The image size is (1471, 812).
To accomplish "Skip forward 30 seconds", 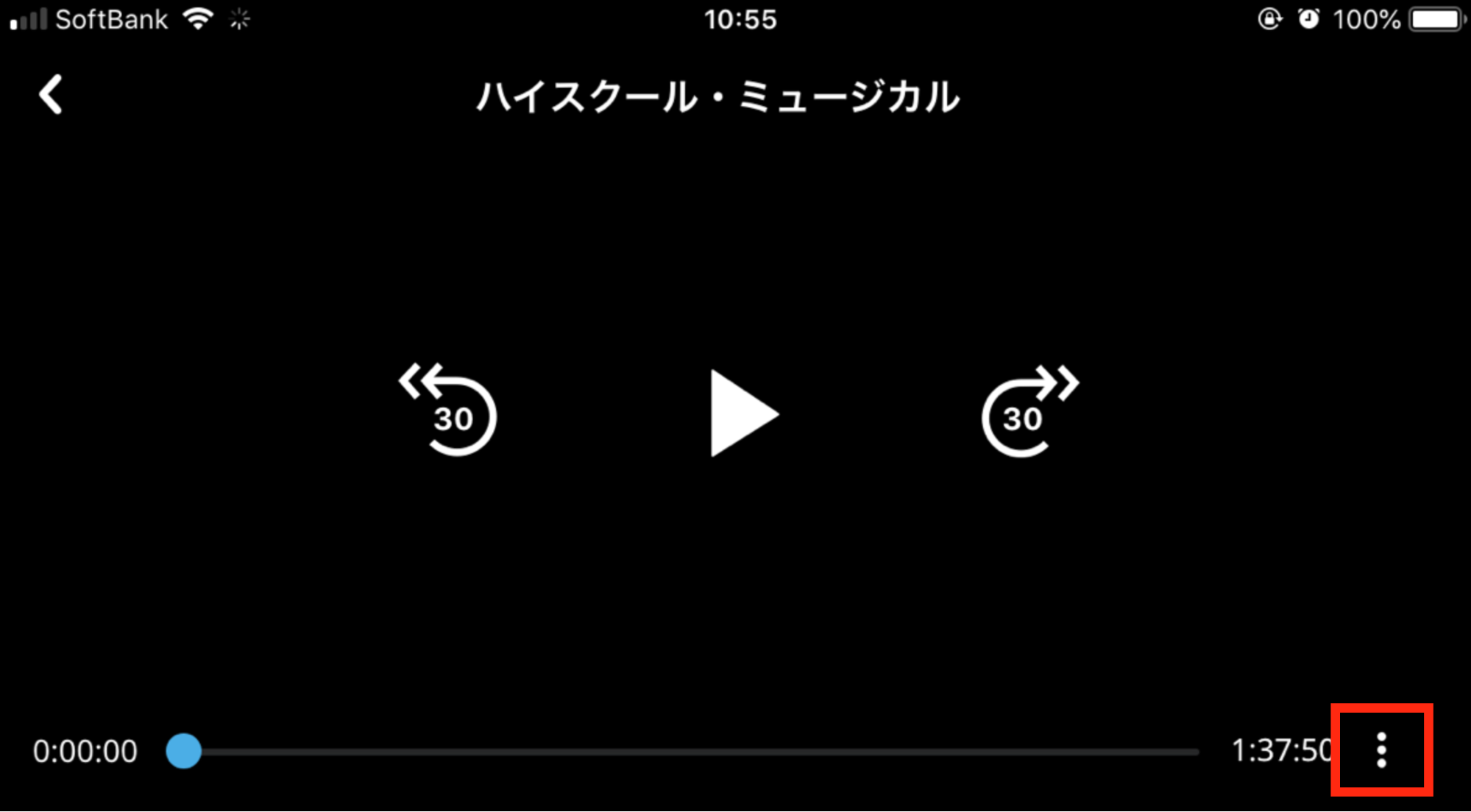I will pos(1027,412).
